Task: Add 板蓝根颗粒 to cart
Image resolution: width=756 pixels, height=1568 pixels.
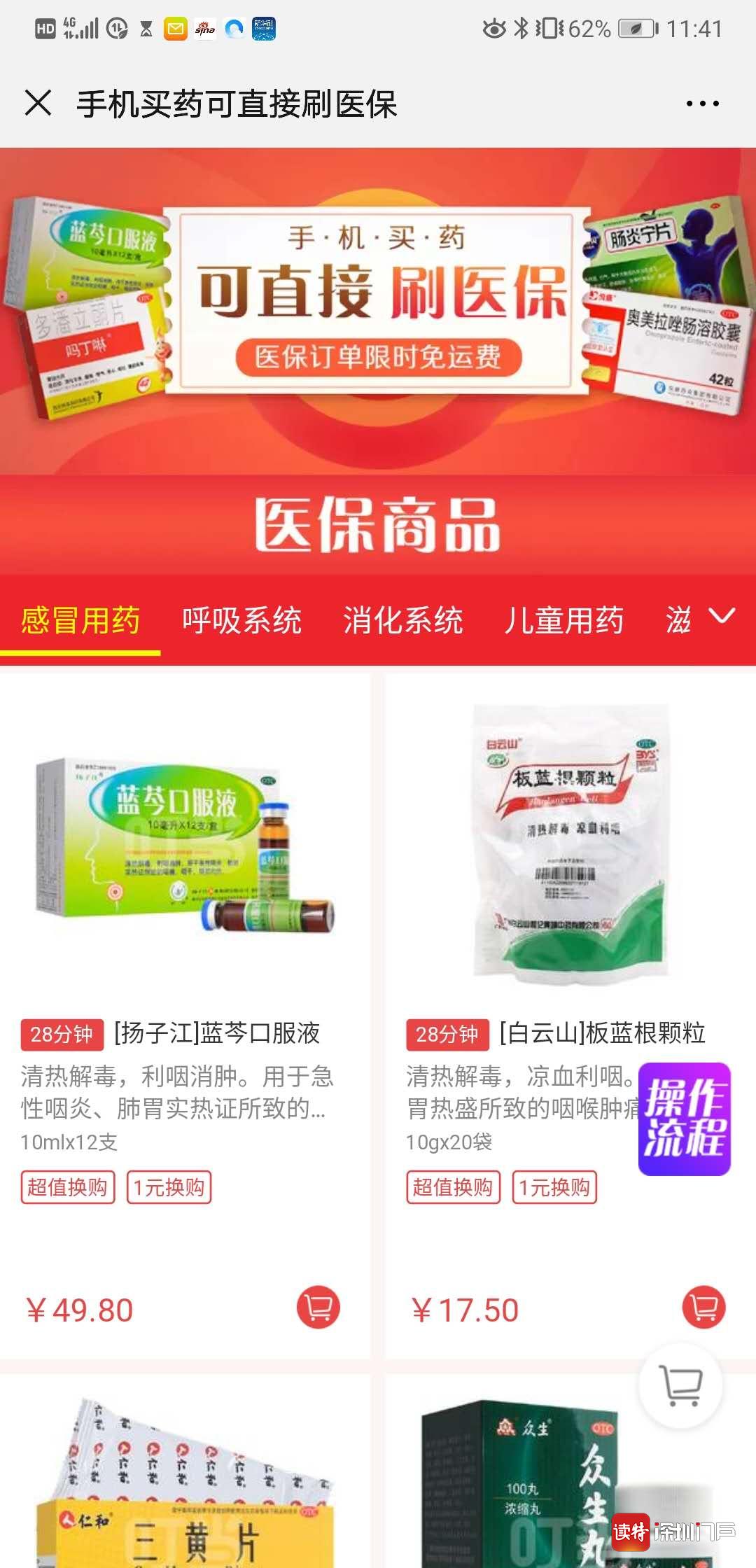Action: [703, 1307]
